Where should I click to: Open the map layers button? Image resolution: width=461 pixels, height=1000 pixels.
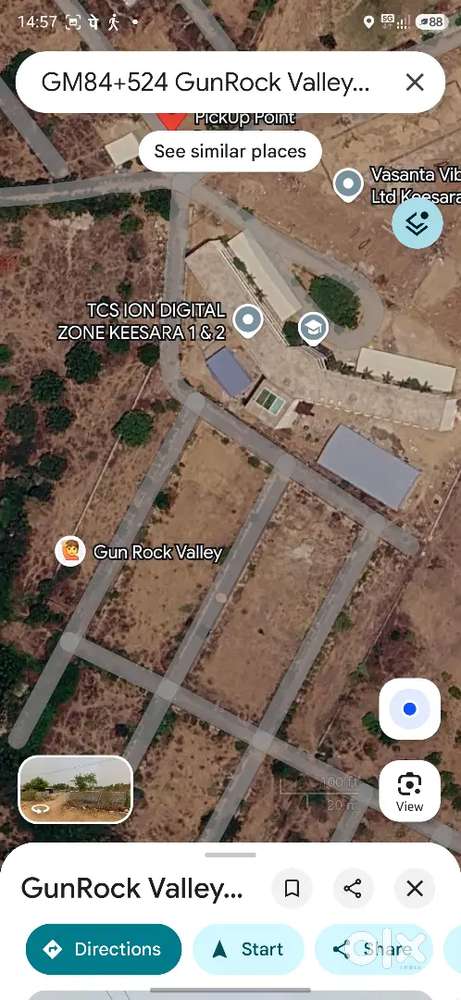[x=417, y=224]
